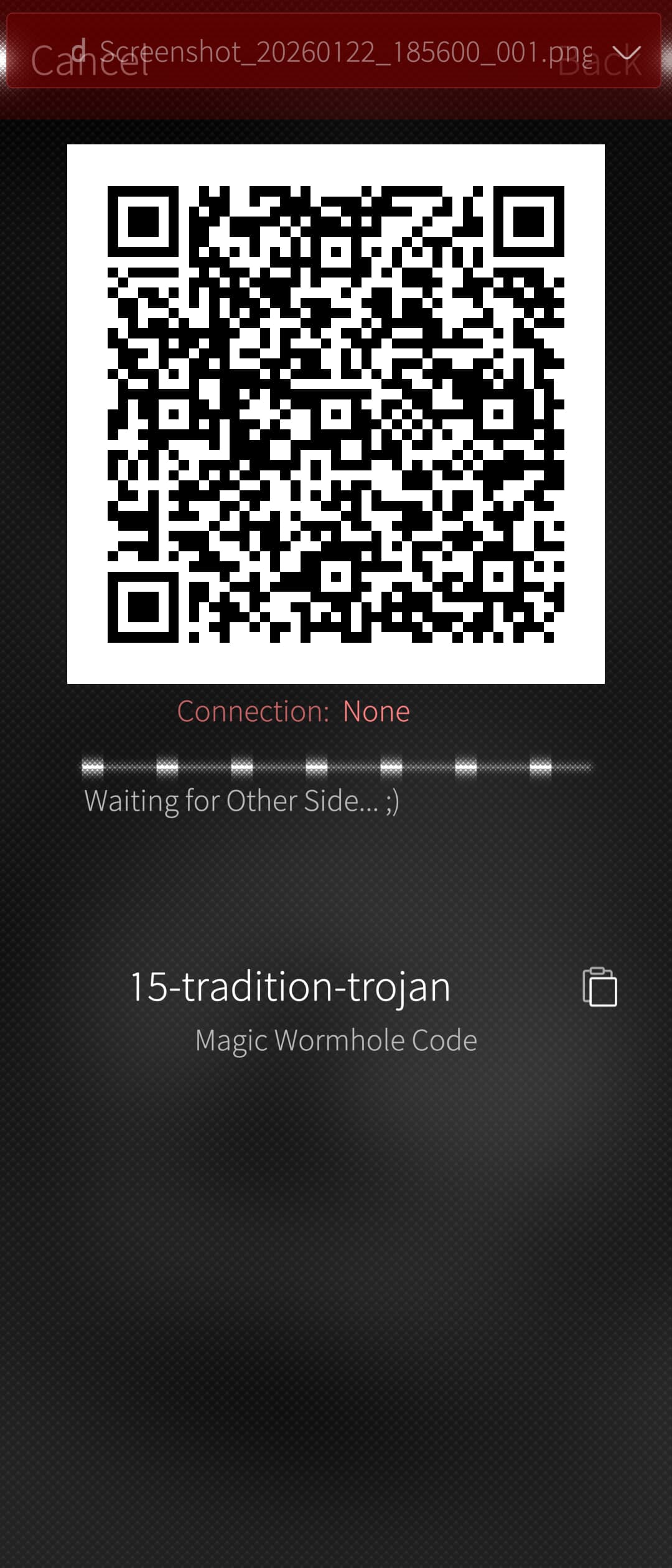Expand the screenshot file banner chevron

626,53
